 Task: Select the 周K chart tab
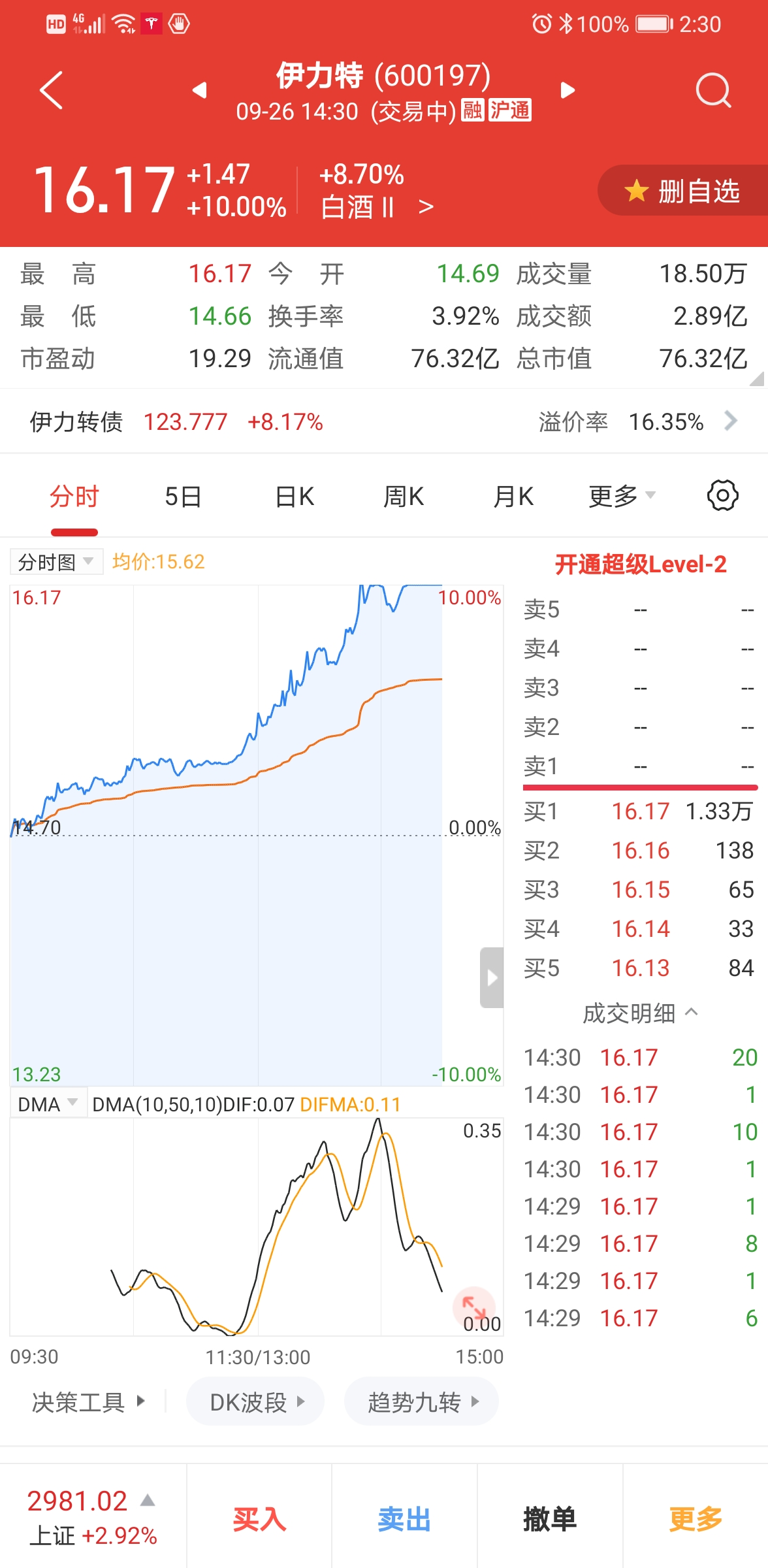point(404,497)
